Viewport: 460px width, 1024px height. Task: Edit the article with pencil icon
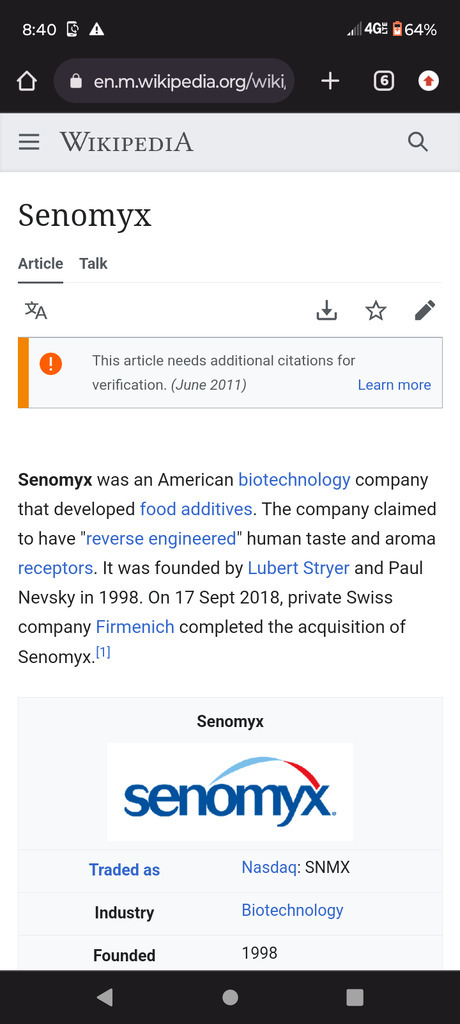point(425,310)
